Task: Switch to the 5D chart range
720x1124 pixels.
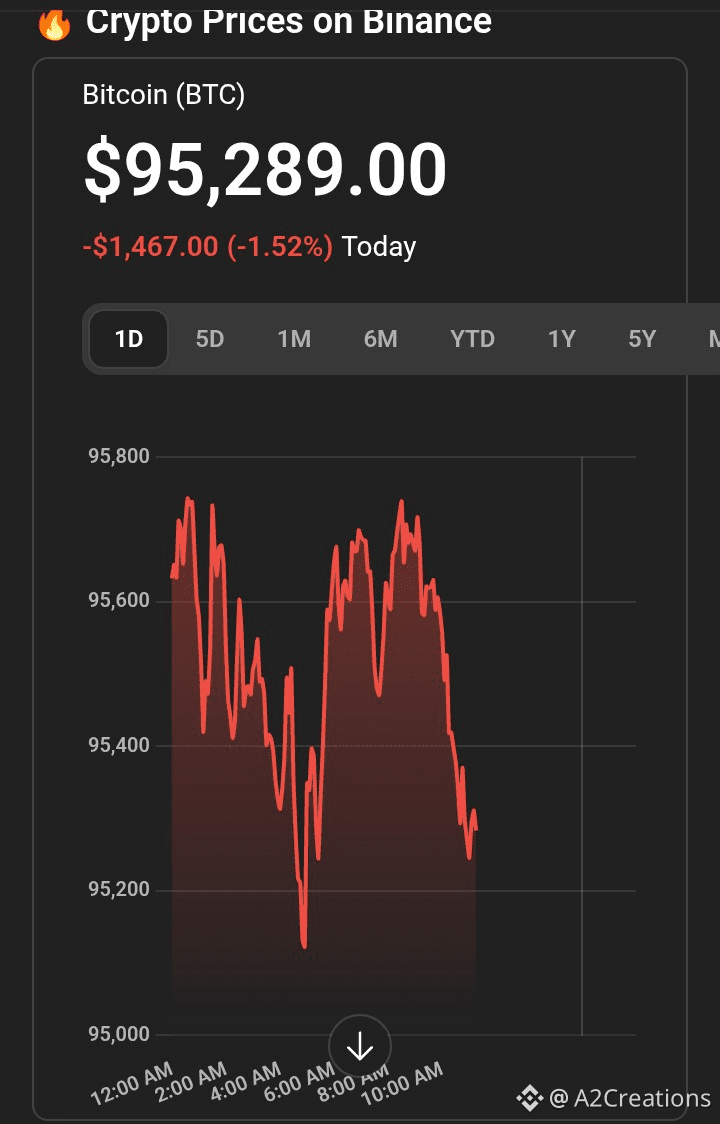Action: 210,339
